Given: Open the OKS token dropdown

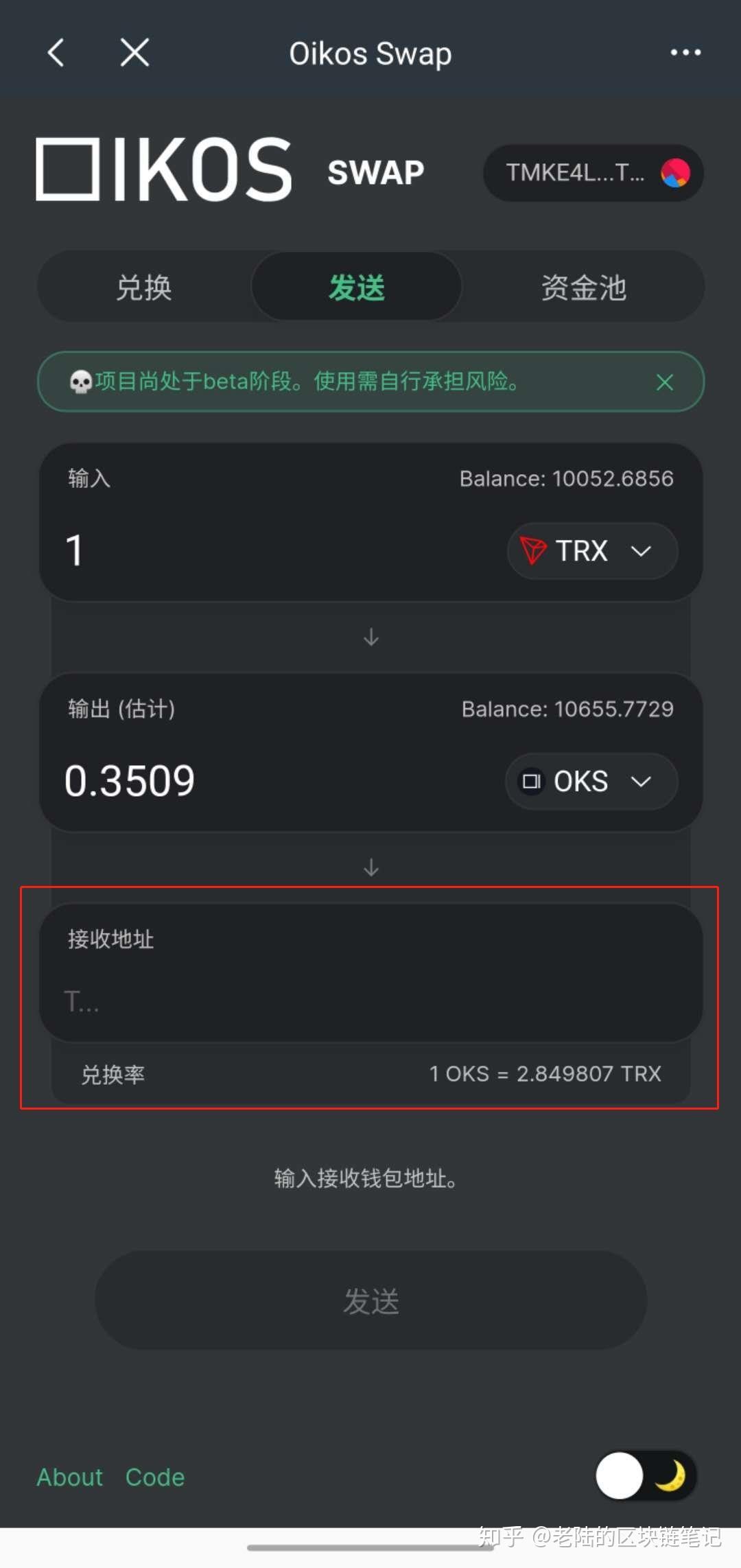Looking at the screenshot, I should pos(591,782).
